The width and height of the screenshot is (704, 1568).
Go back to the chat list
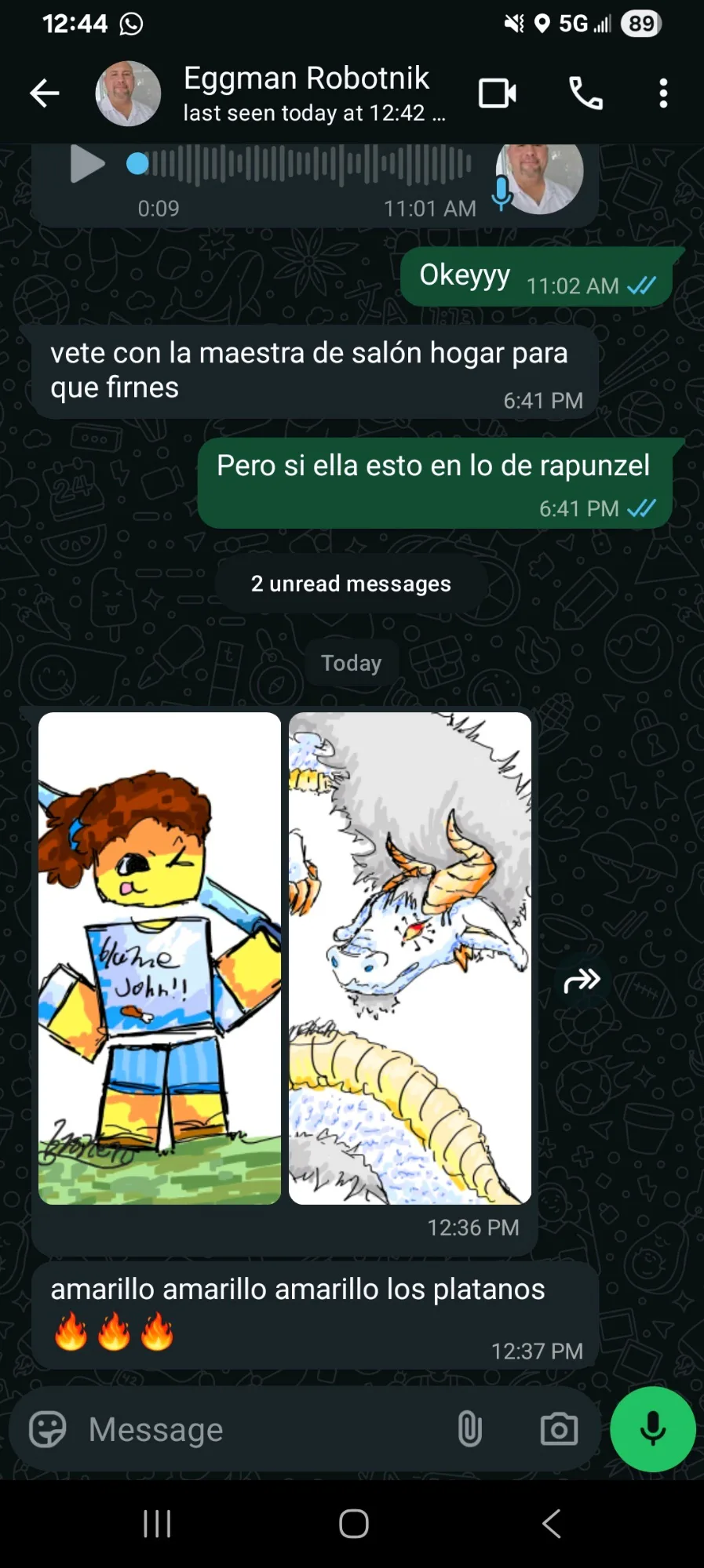45,93
